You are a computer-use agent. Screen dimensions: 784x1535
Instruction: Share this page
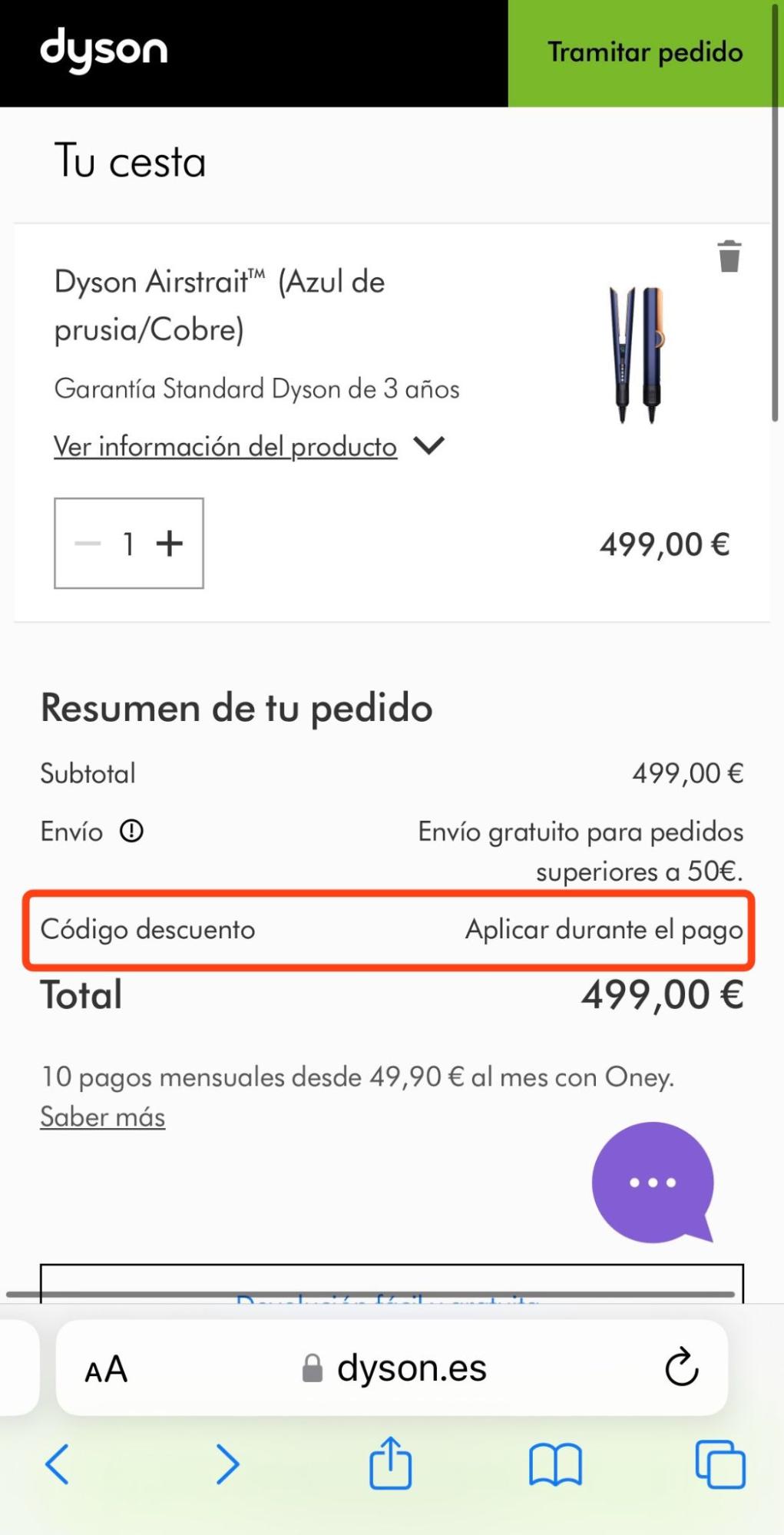[x=391, y=1463]
